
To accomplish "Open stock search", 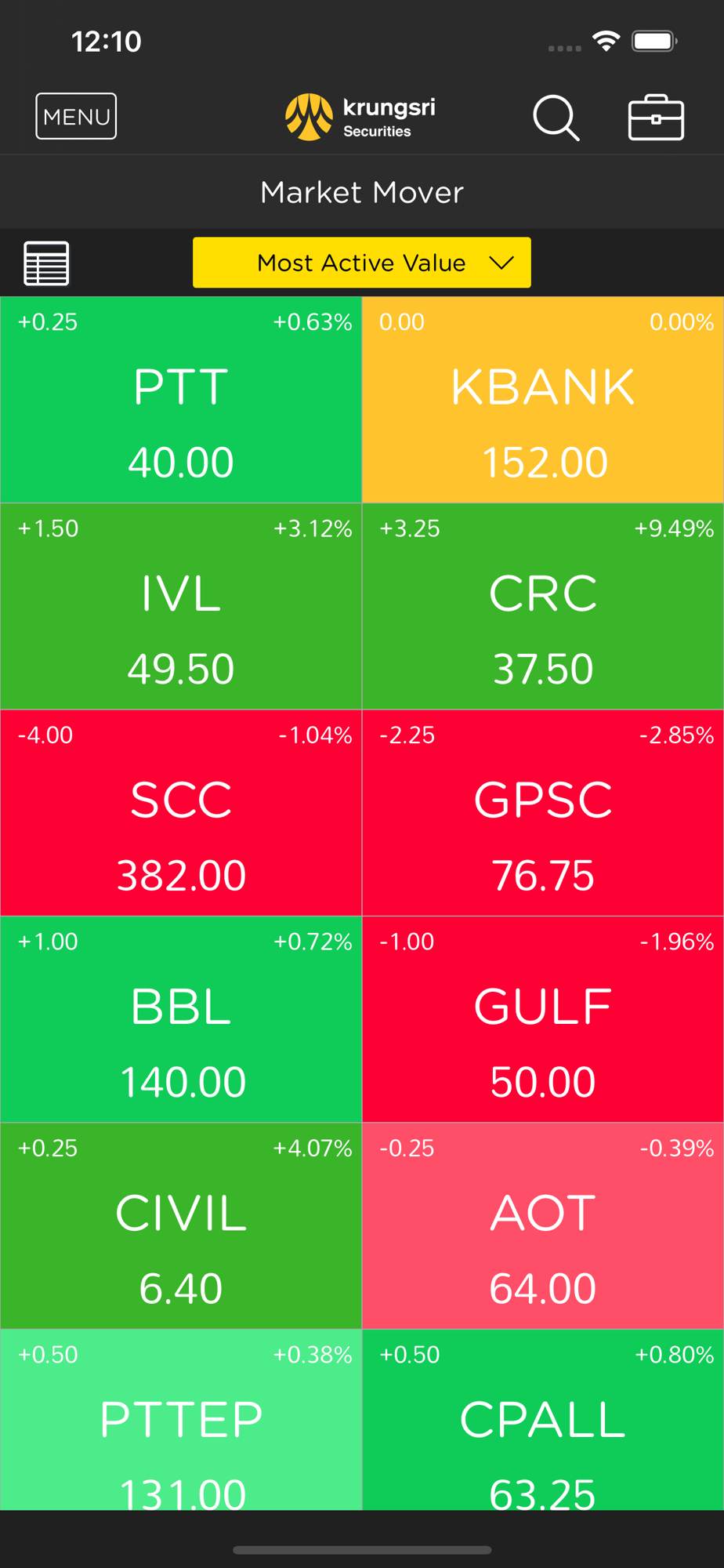I will [x=556, y=118].
